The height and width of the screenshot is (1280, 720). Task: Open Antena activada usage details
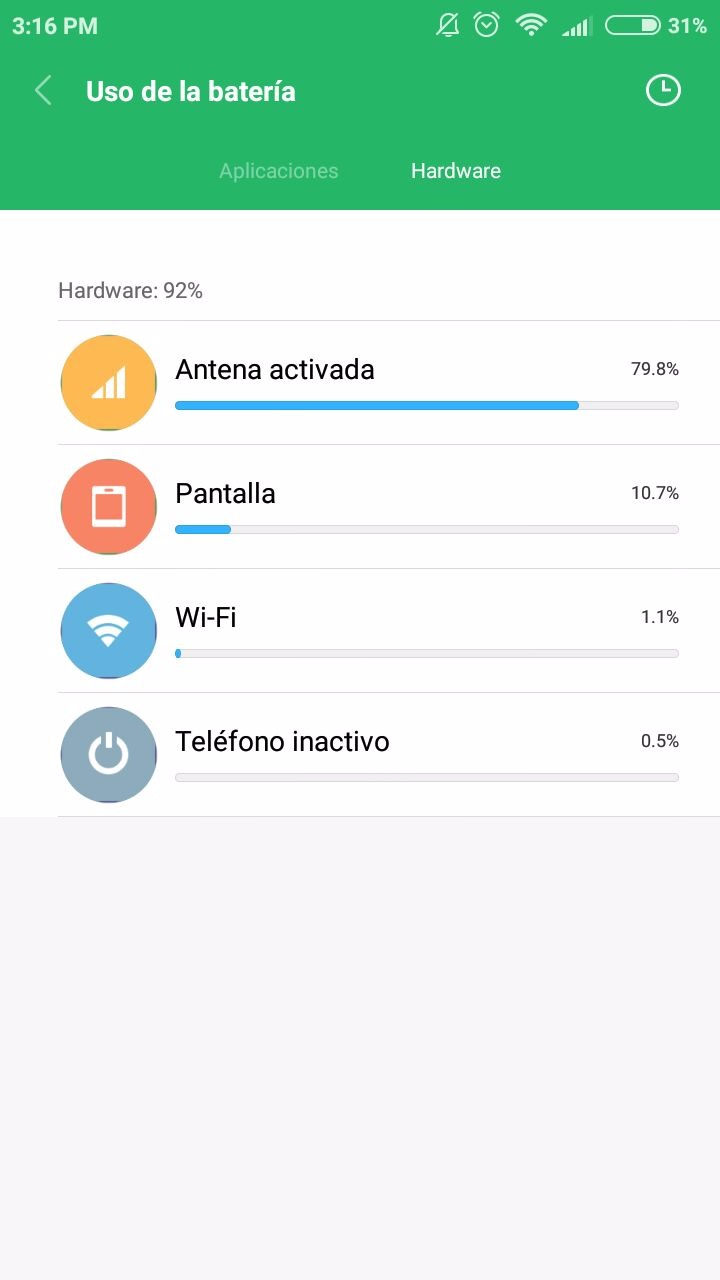click(388, 383)
